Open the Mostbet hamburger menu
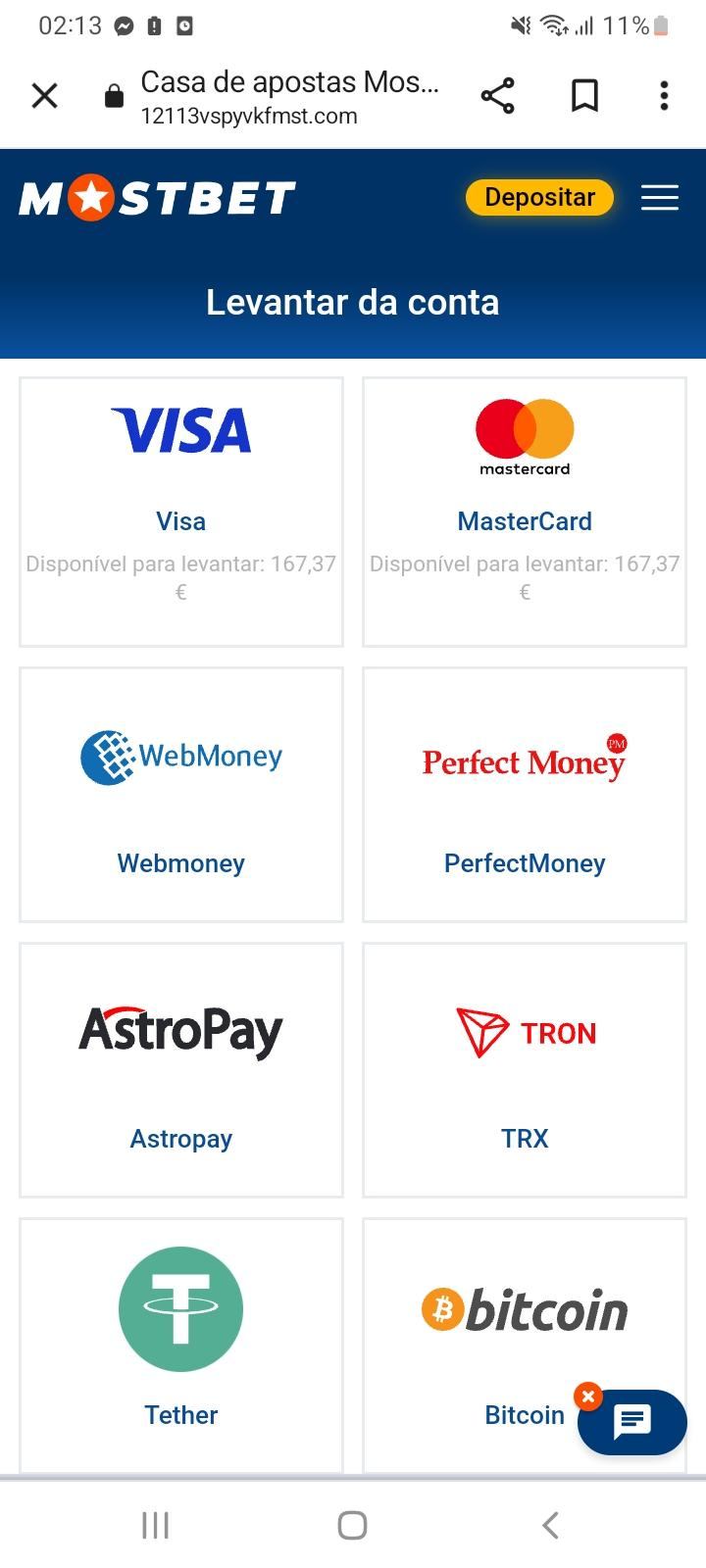Screen dimensions: 706x1568 click(660, 197)
